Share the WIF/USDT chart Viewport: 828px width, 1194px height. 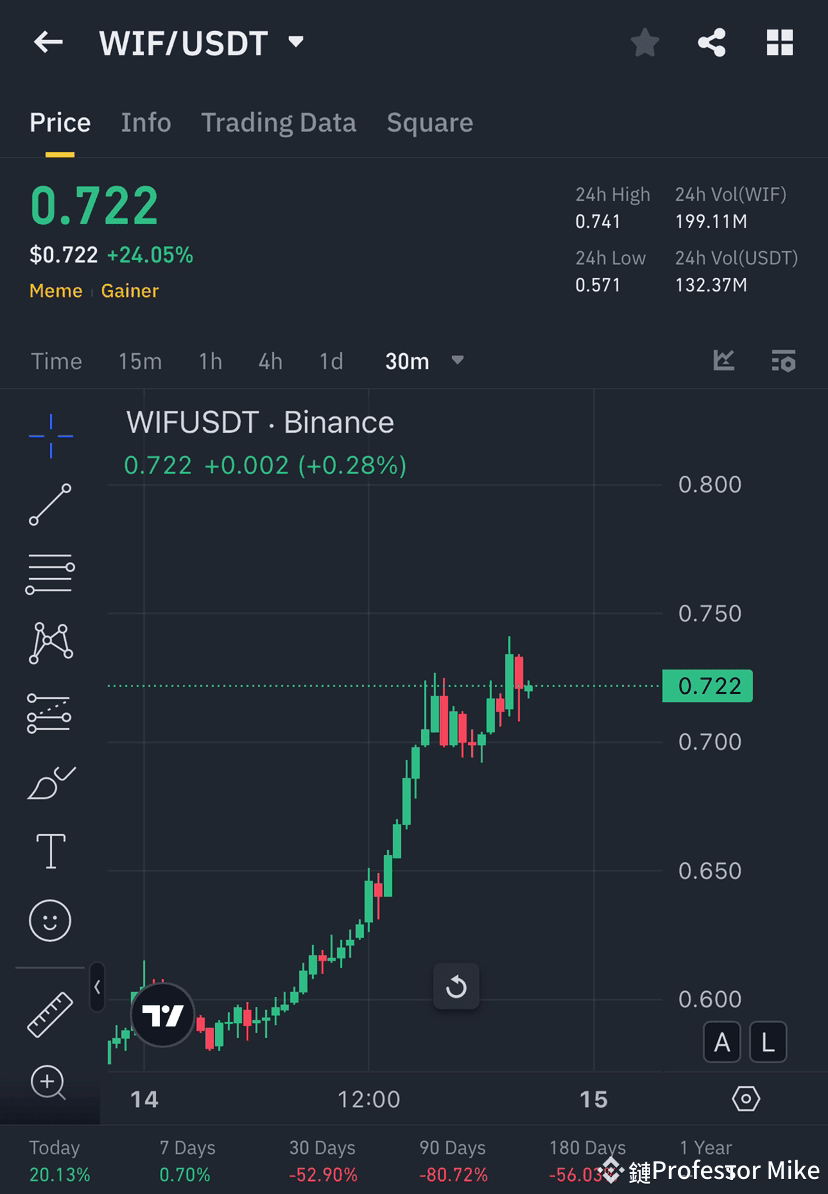[712, 42]
